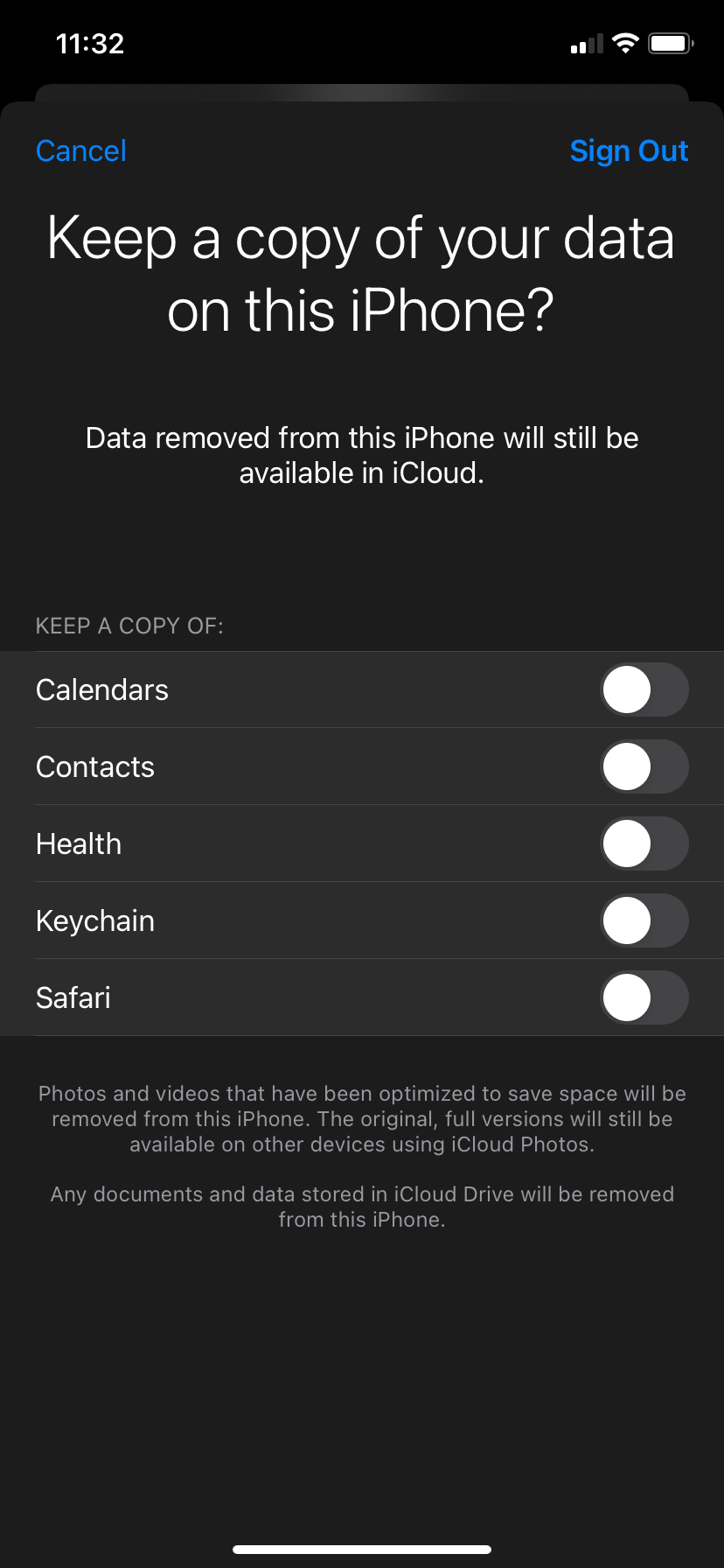The width and height of the screenshot is (724, 1568).
Task: Toggle the Keychain switch on
Action: coord(644,920)
